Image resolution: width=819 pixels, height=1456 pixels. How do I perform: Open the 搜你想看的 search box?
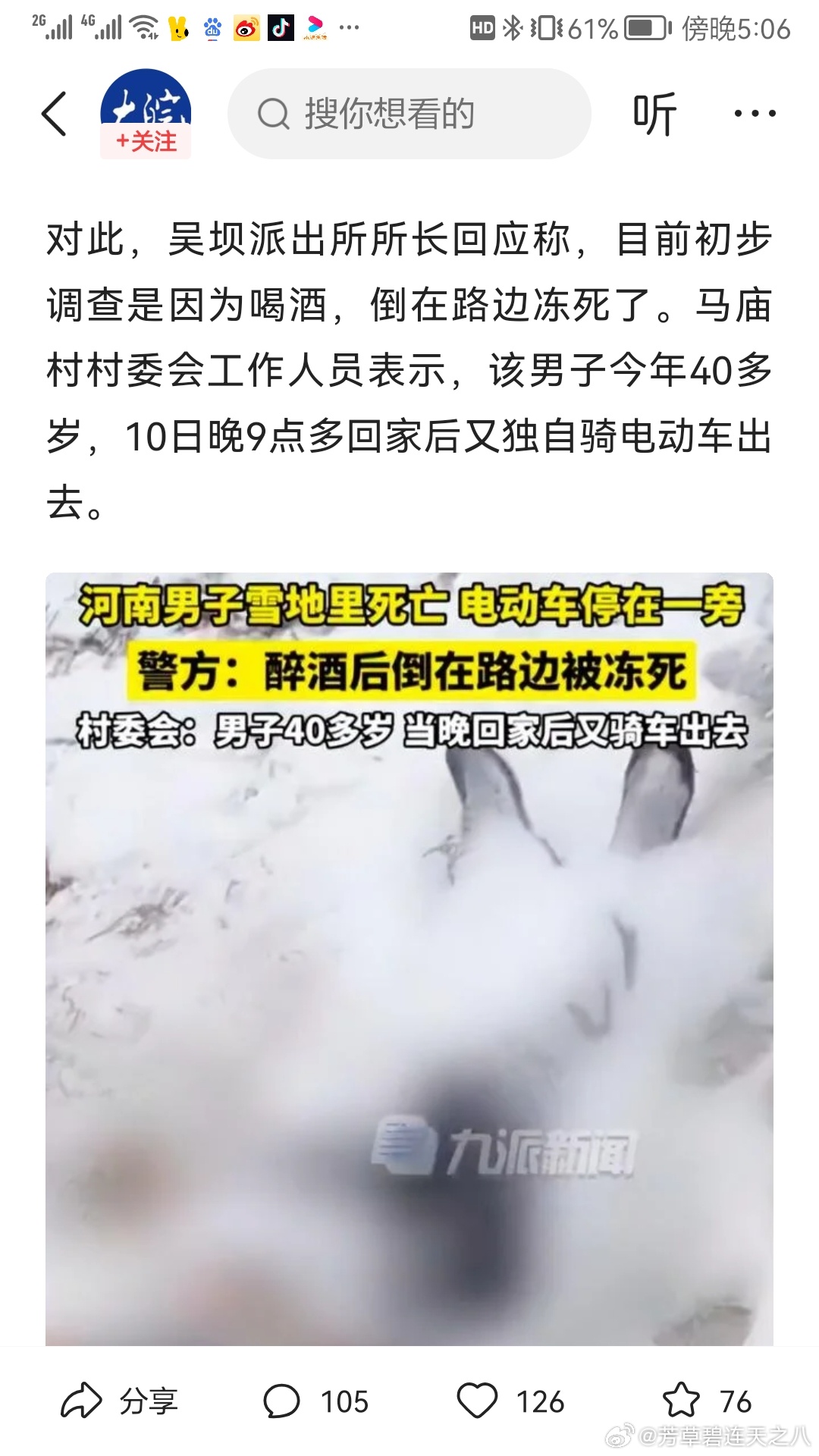pos(409,115)
